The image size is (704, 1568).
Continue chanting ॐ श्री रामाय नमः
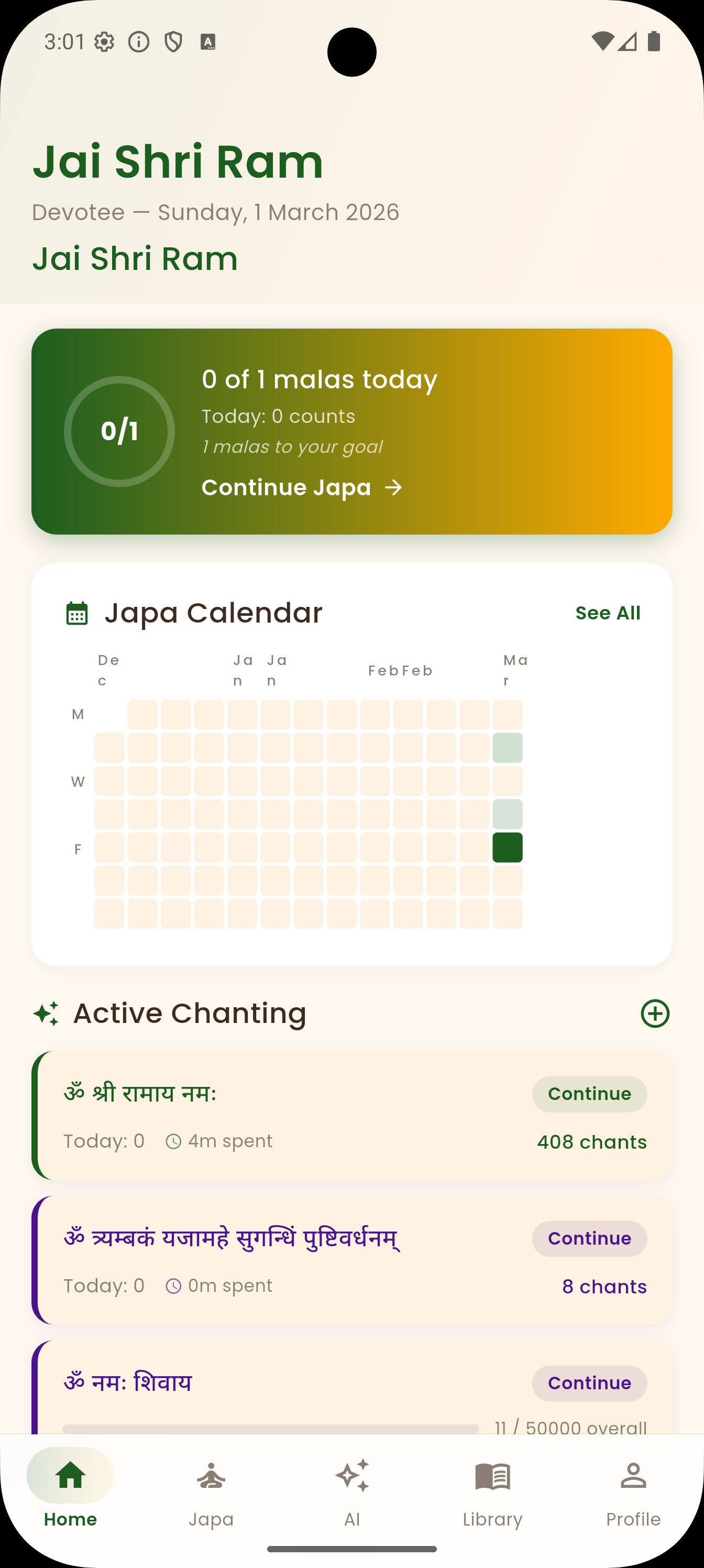(x=589, y=1094)
